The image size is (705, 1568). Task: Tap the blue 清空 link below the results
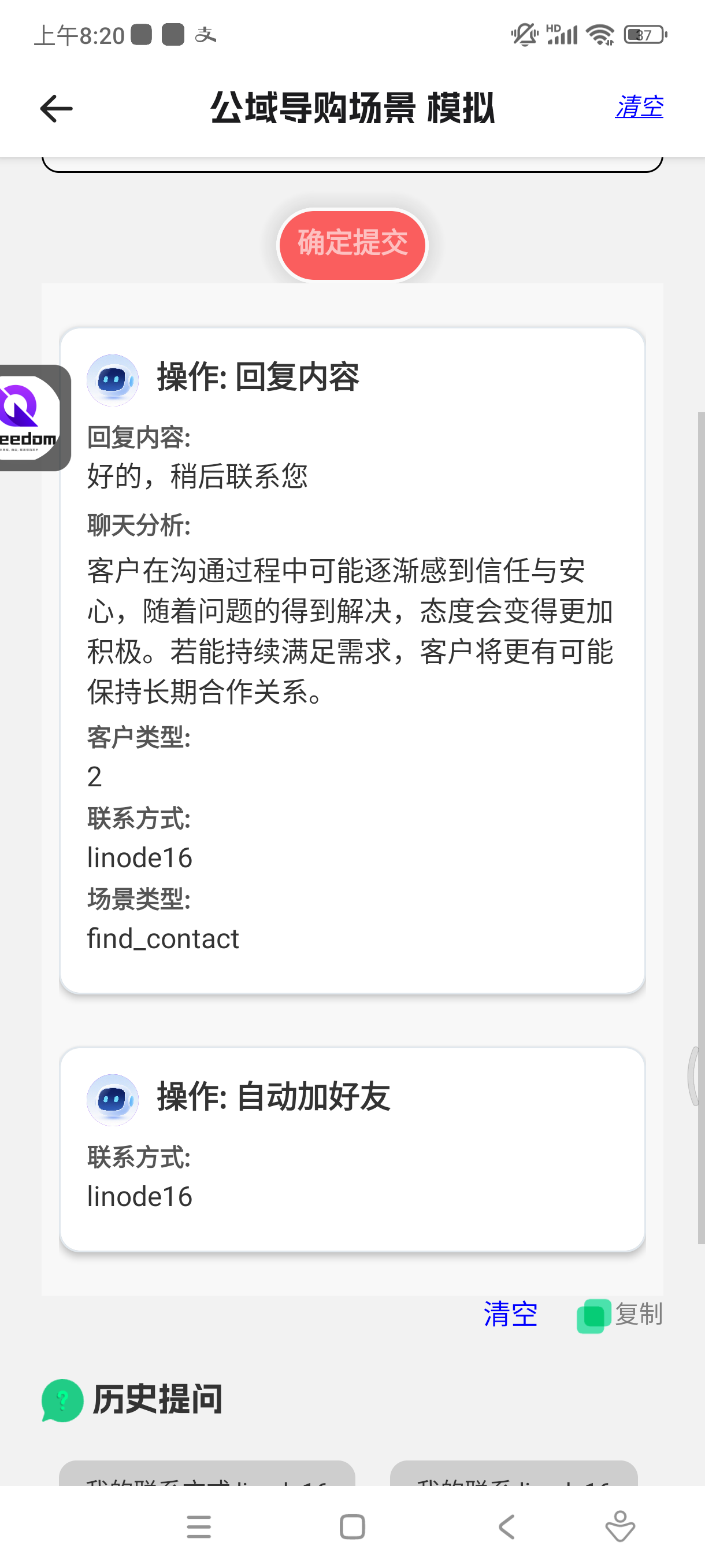click(x=510, y=1314)
